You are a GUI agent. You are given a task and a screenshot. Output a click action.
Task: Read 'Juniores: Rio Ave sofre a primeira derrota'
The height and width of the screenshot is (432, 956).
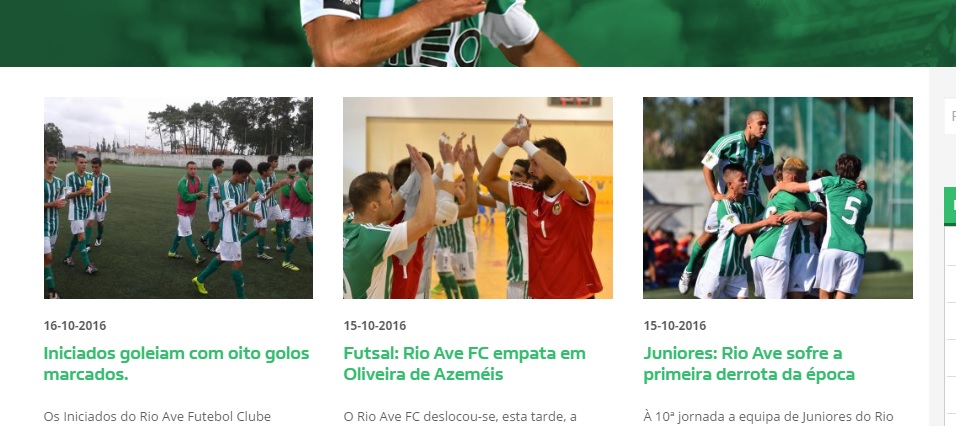(x=748, y=364)
